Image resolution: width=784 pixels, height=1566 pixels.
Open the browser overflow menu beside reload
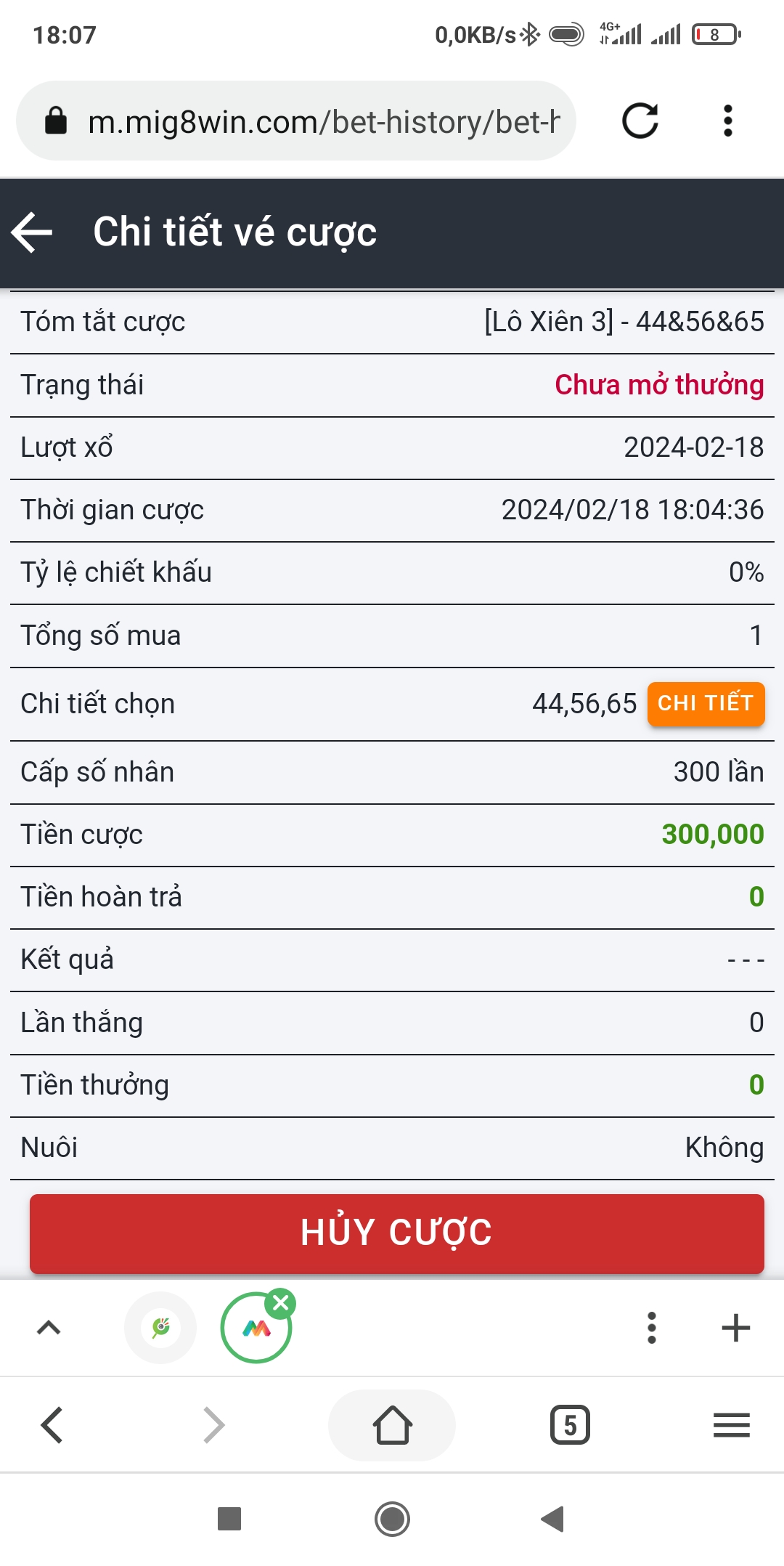click(x=728, y=121)
